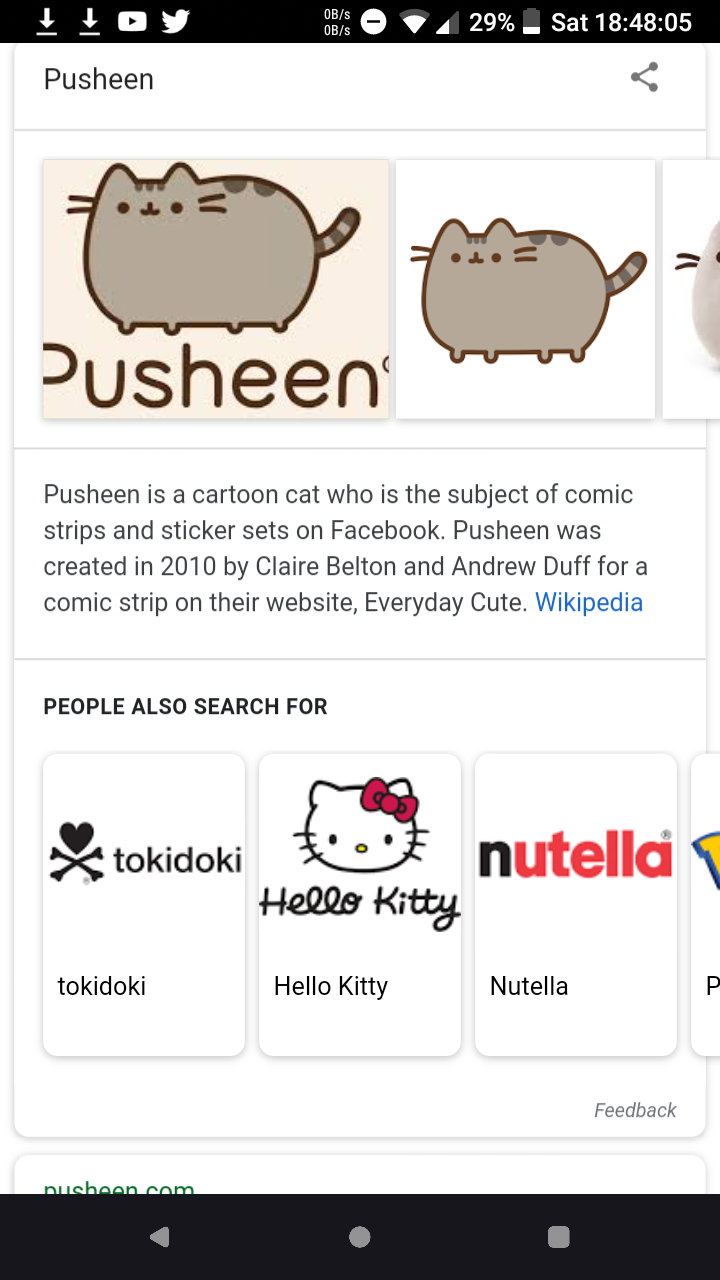Send Feedback on this panel
Viewport: 720px width, 1280px height.
(635, 1110)
